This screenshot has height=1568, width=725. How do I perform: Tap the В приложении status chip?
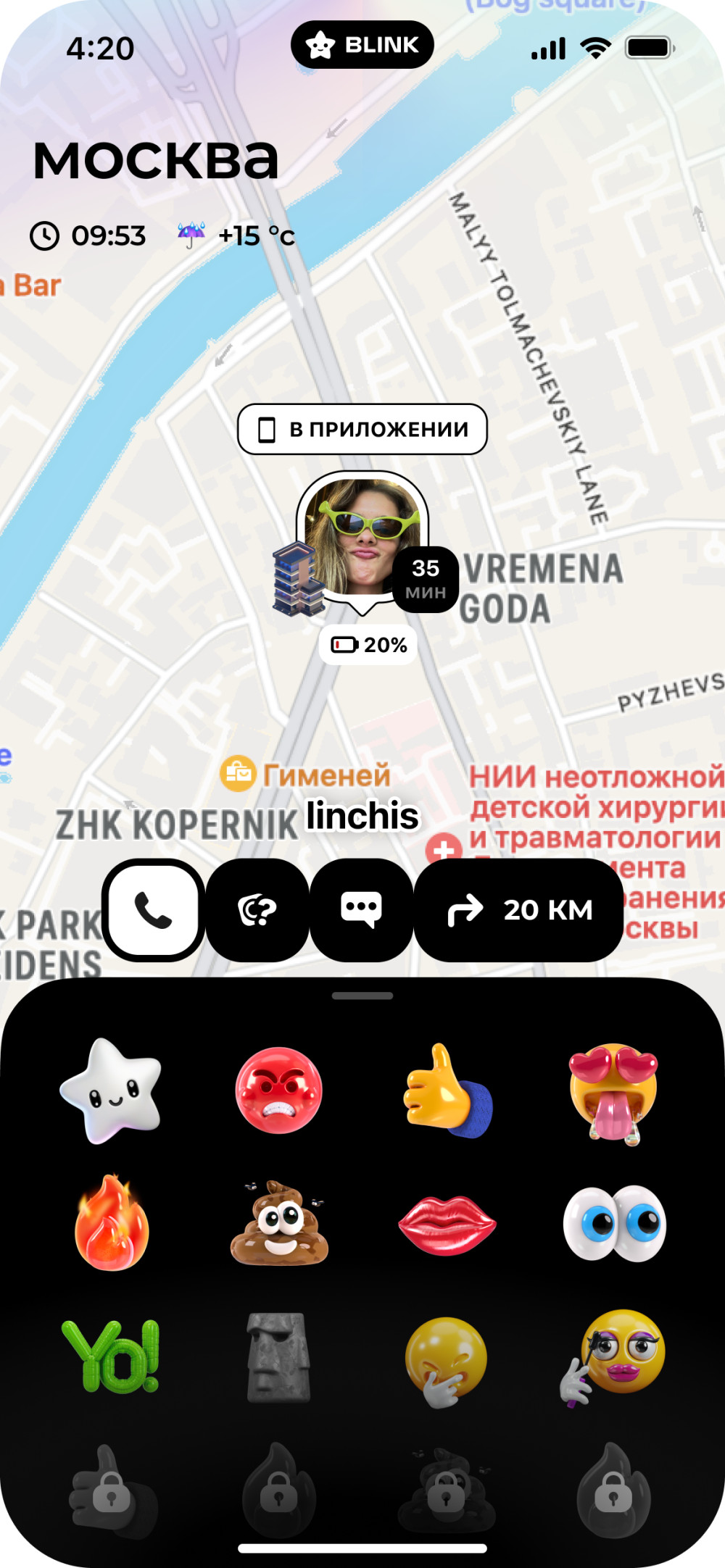click(x=362, y=429)
